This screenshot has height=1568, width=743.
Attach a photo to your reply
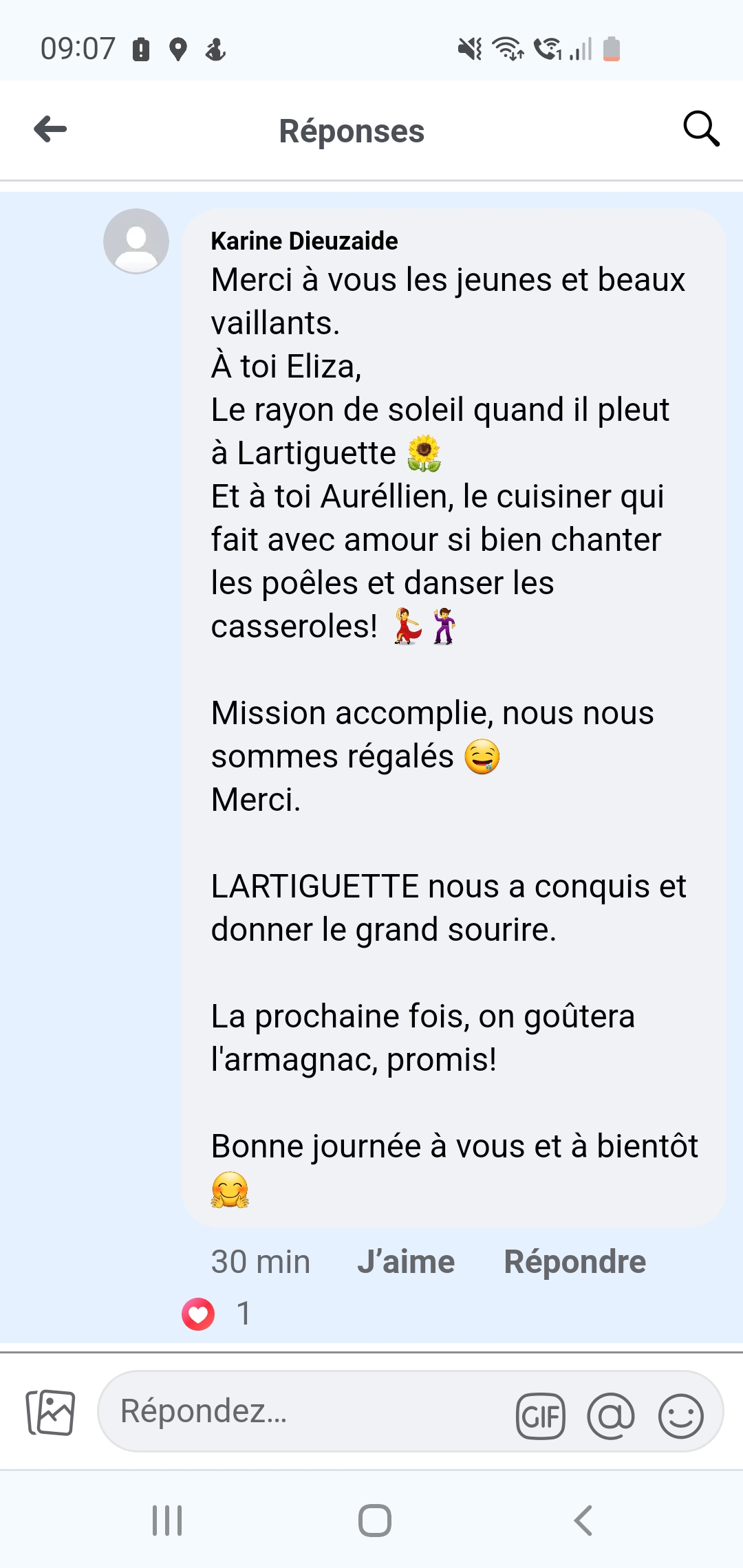(x=50, y=1412)
